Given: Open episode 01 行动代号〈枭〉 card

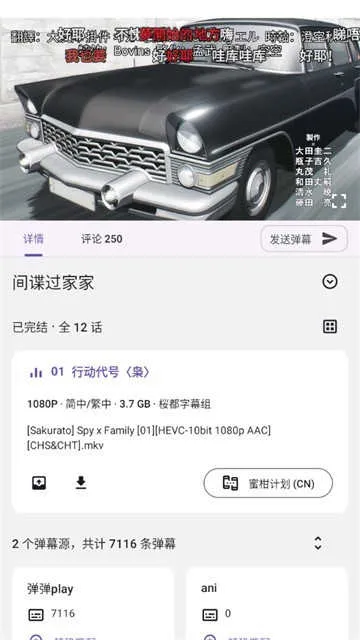Looking at the screenshot, I should pyautogui.click(x=180, y=431).
